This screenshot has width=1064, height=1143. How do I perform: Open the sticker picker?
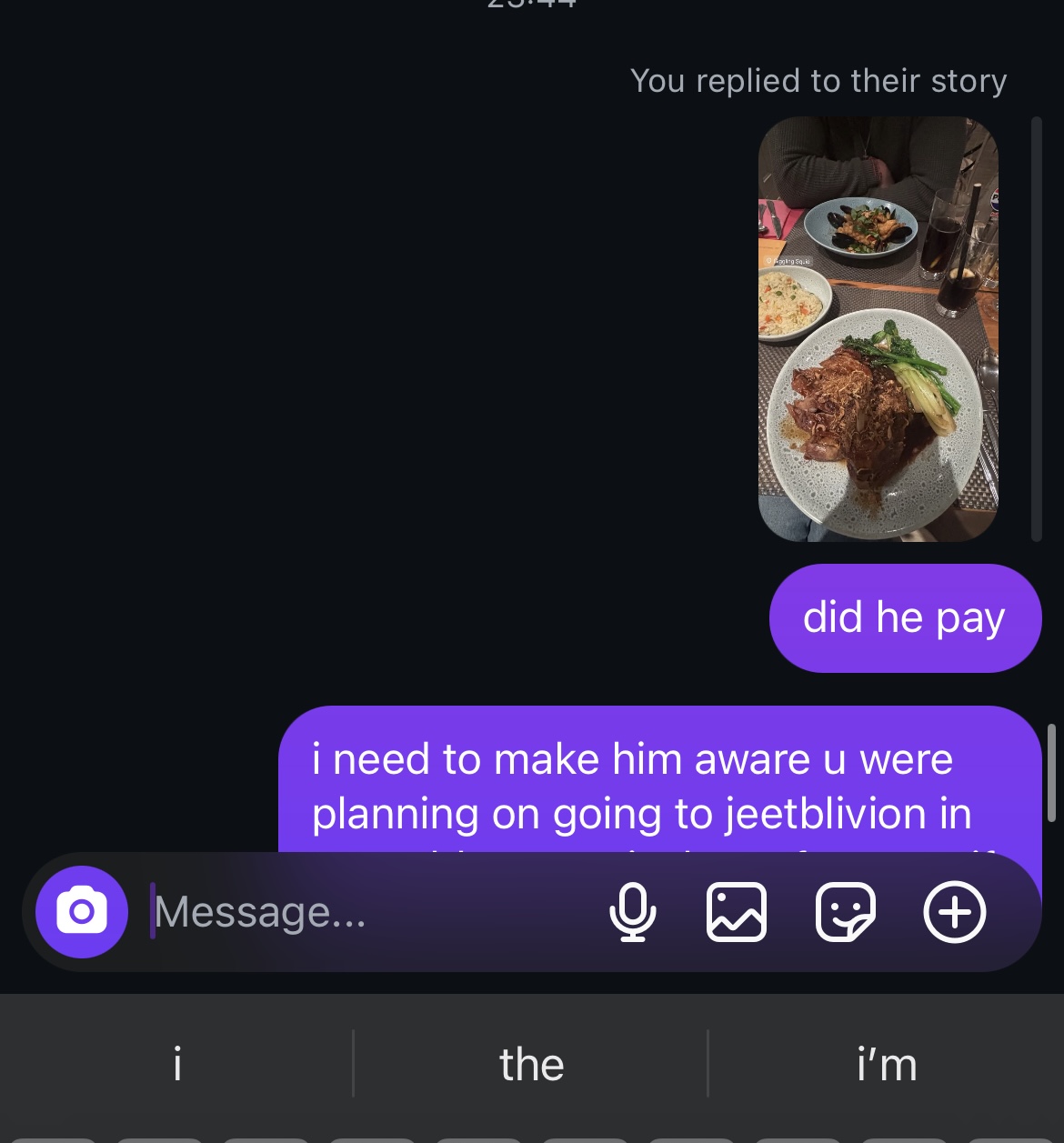[x=845, y=912]
